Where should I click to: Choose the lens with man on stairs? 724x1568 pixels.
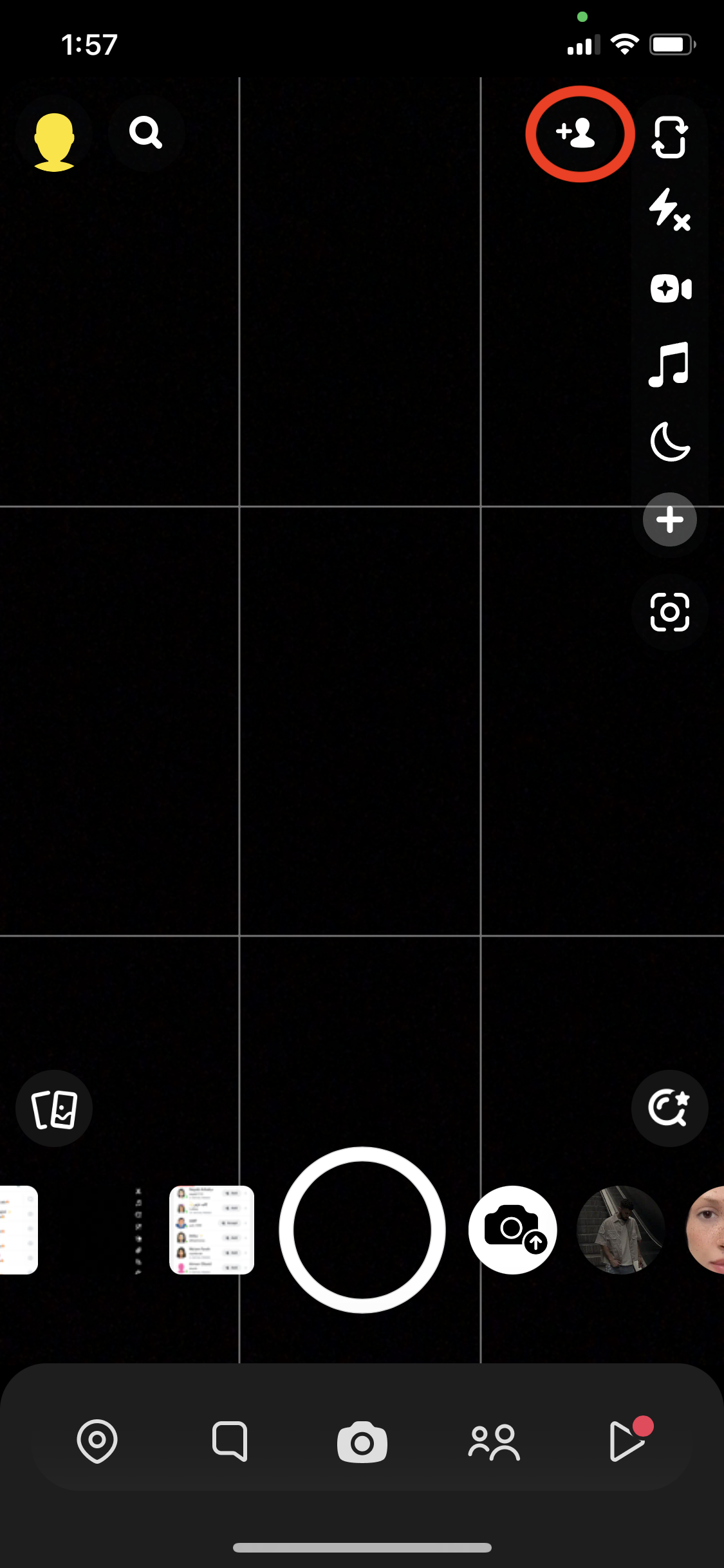click(x=620, y=1229)
